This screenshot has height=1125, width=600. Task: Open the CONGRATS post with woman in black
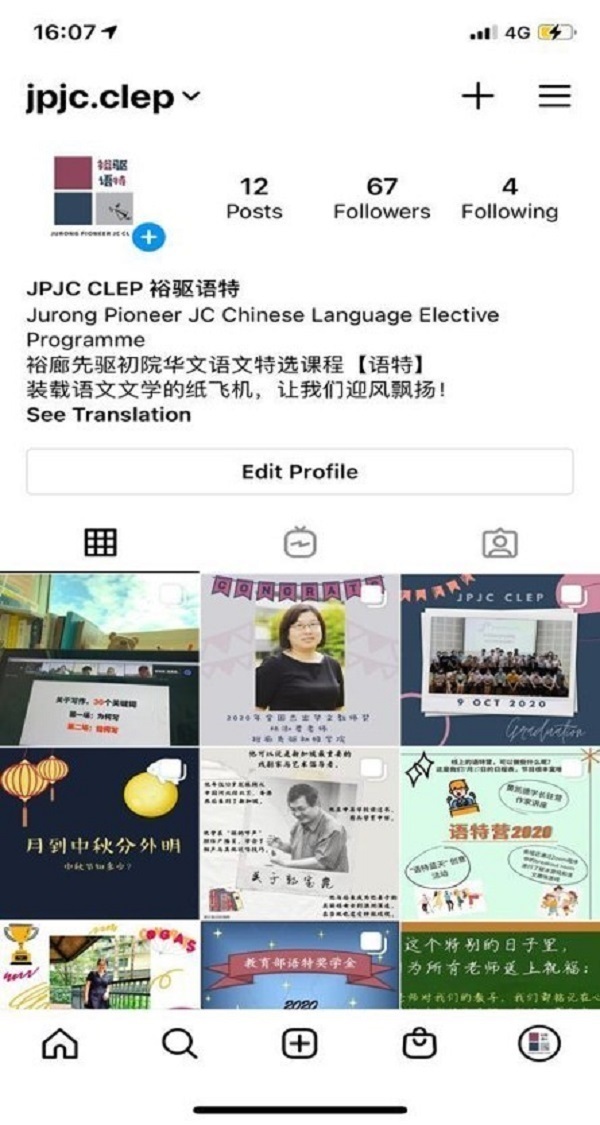click(x=300, y=659)
